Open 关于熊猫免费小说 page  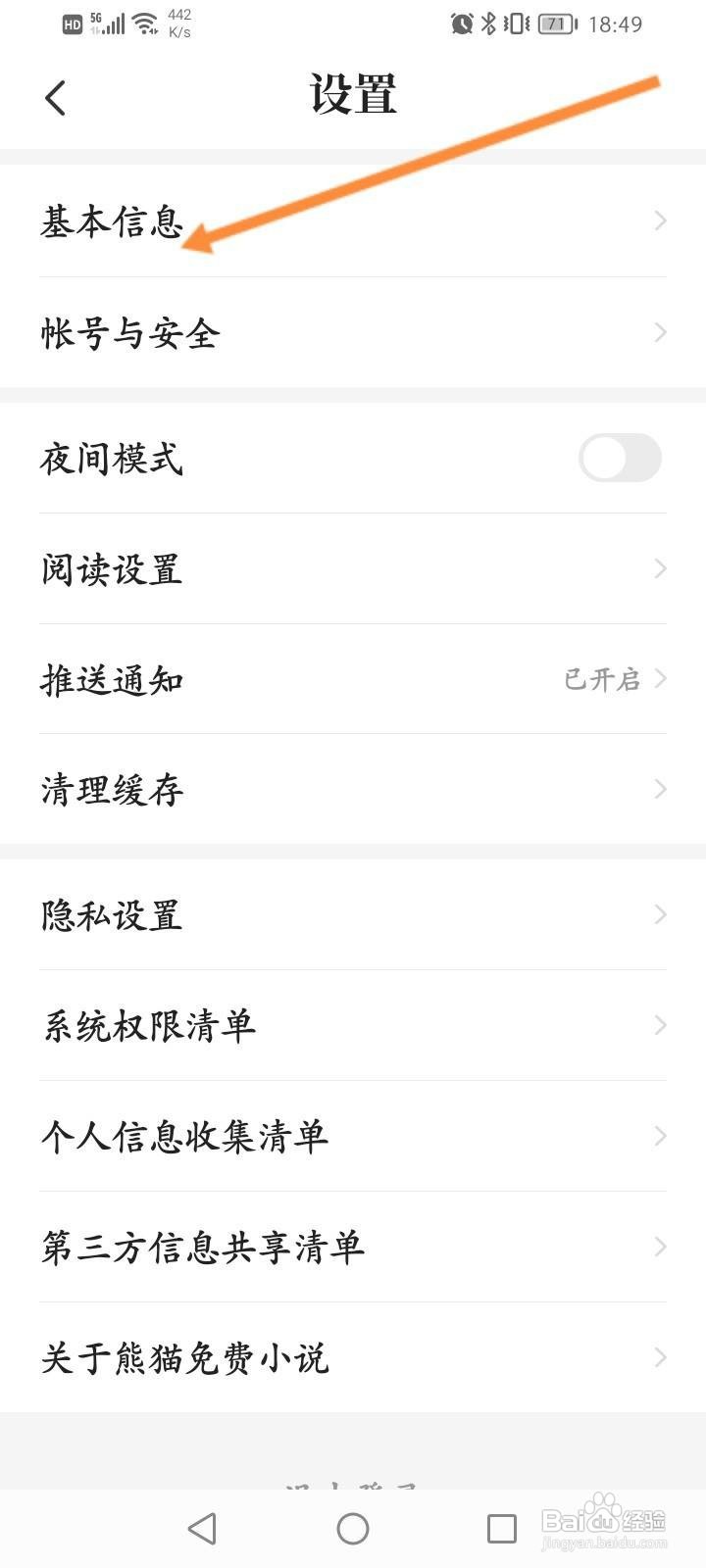pos(353,1357)
